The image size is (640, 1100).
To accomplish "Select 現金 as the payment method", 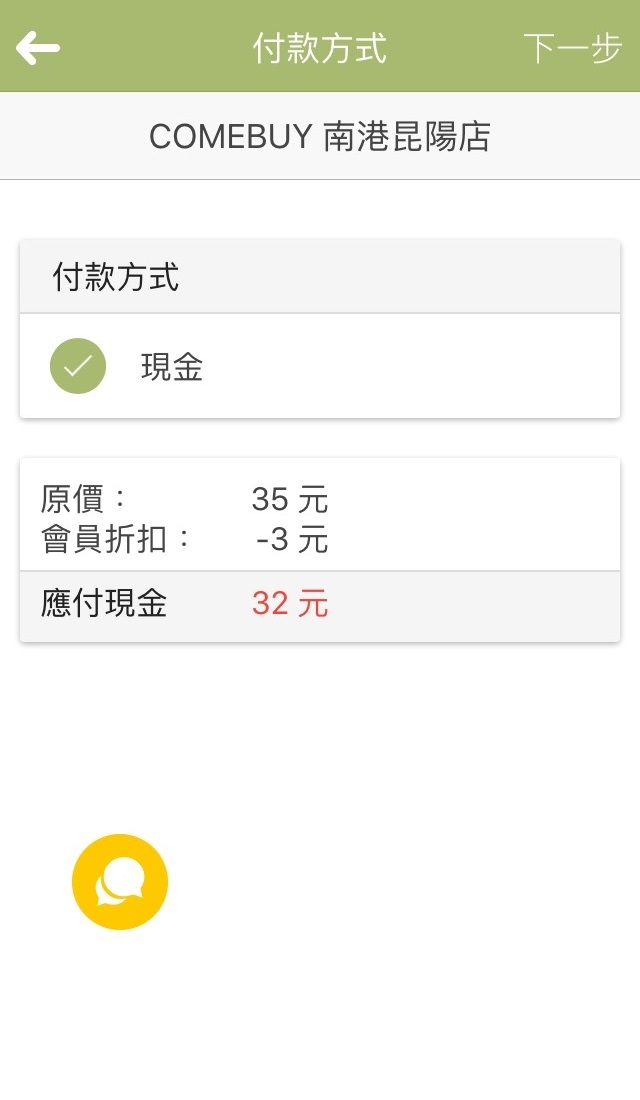I will pos(78,366).
